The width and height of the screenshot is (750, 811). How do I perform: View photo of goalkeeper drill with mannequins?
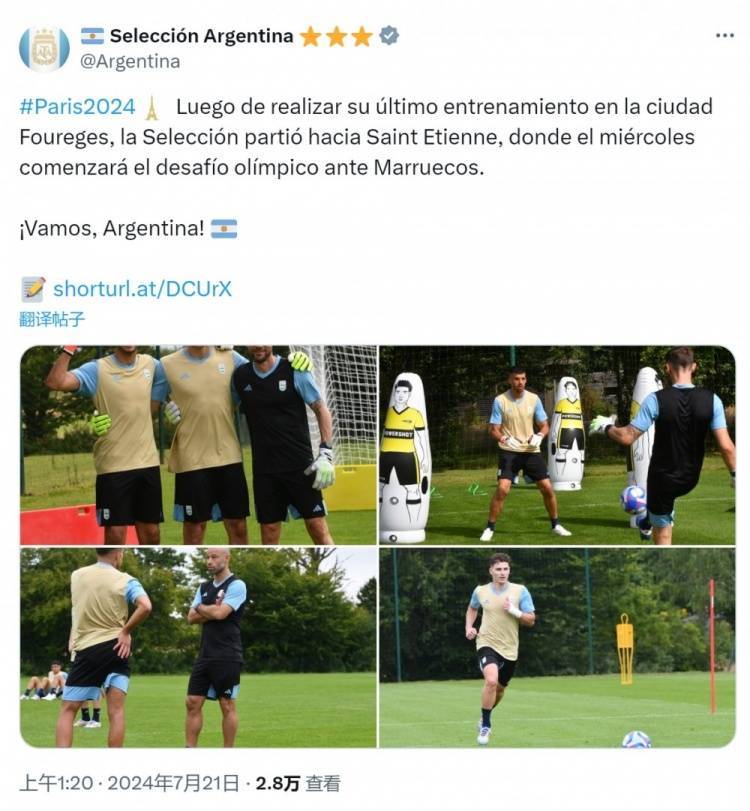click(557, 445)
